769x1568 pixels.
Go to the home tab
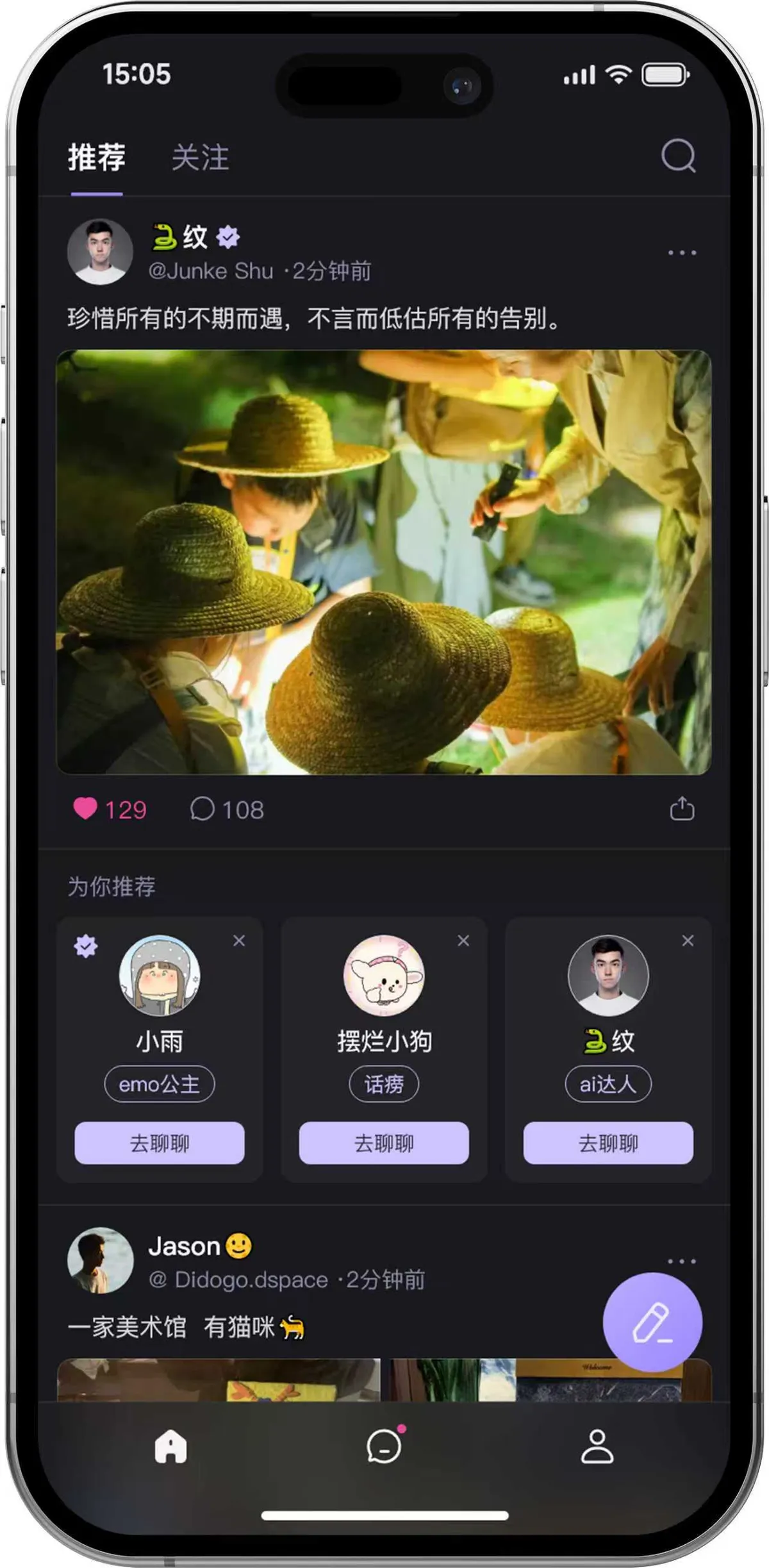170,1447
